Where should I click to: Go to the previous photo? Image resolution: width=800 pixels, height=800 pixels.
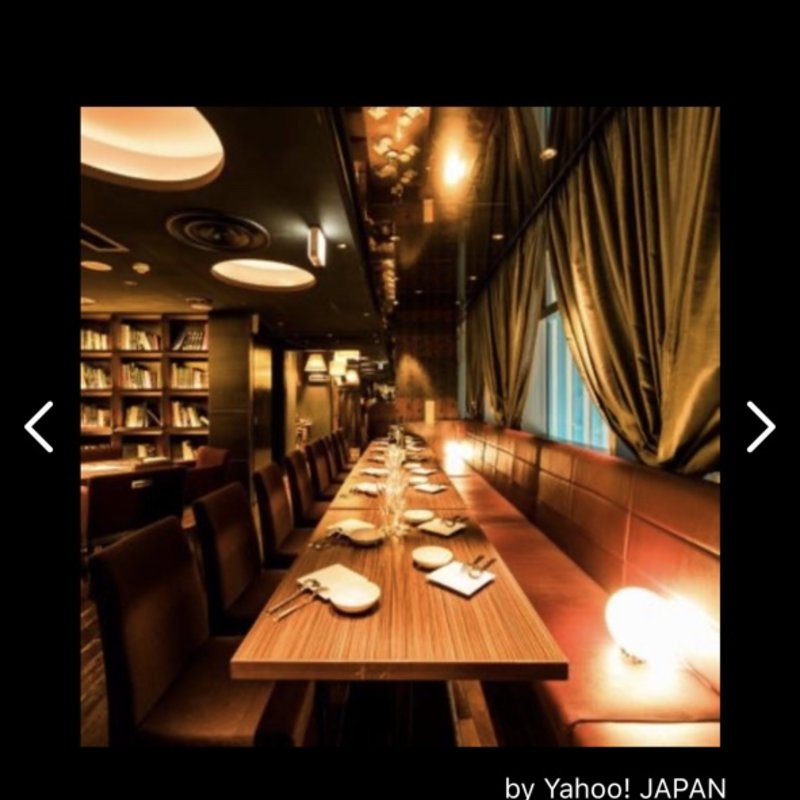pyautogui.click(x=39, y=427)
